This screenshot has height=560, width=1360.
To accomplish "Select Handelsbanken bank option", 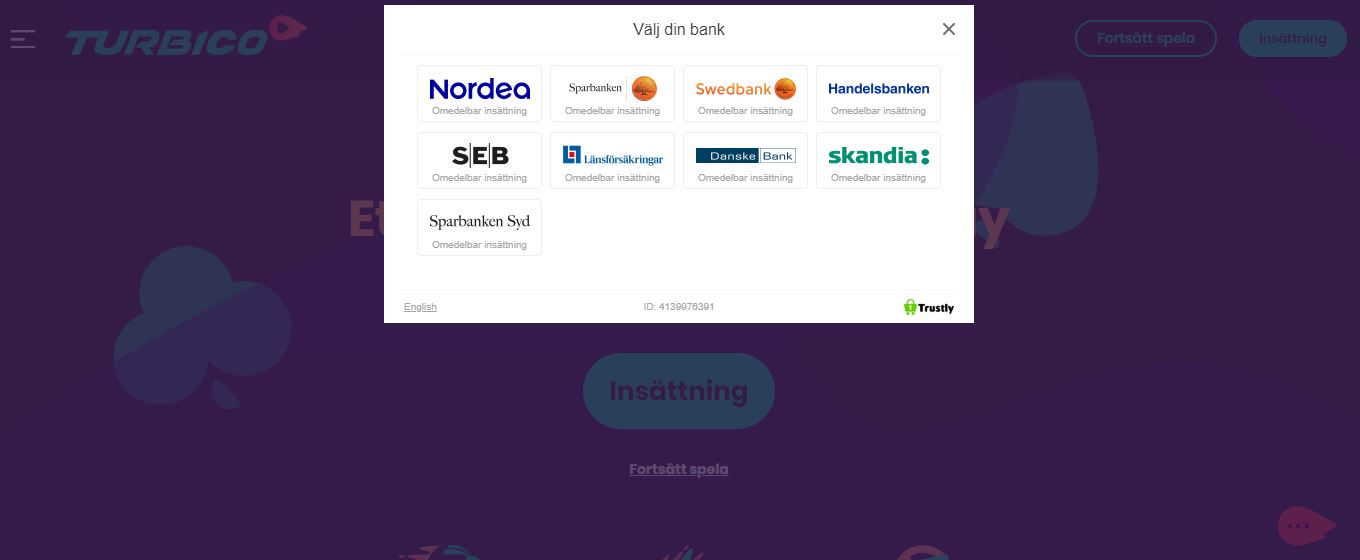I will 878,94.
